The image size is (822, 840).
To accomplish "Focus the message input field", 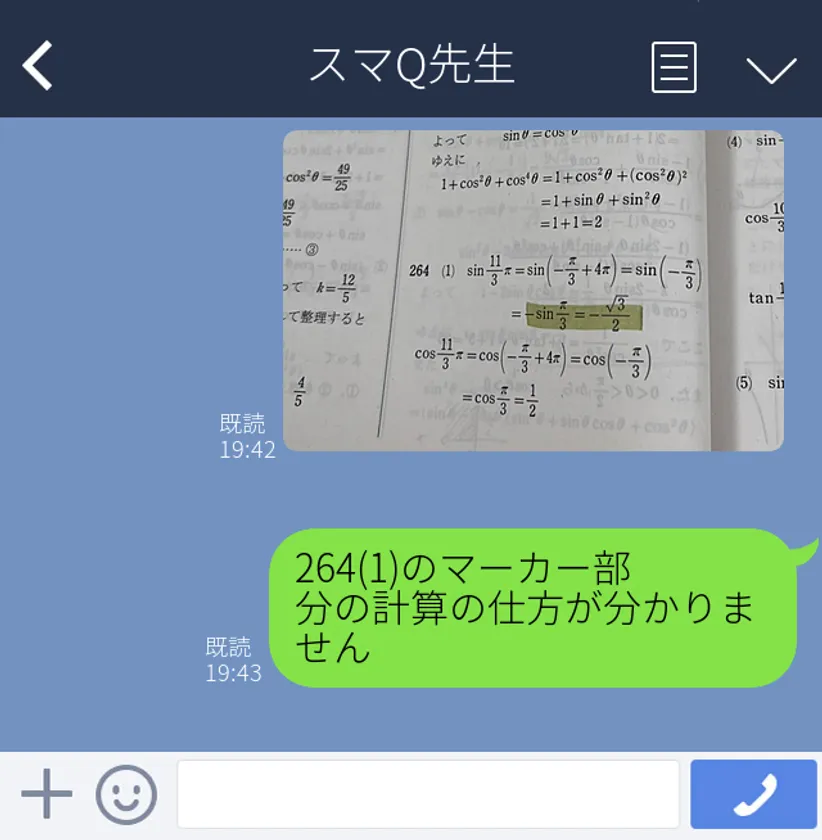I will click(428, 795).
